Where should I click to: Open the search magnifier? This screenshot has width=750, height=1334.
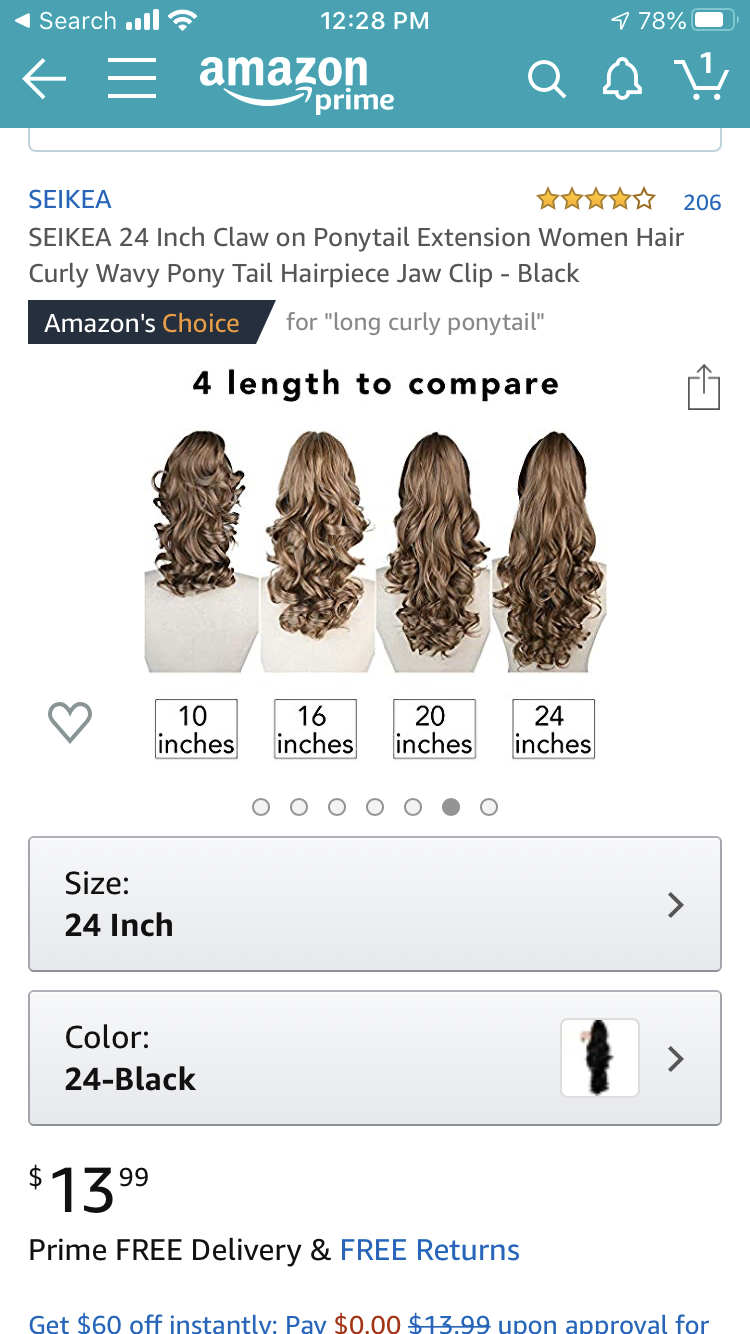(x=546, y=80)
